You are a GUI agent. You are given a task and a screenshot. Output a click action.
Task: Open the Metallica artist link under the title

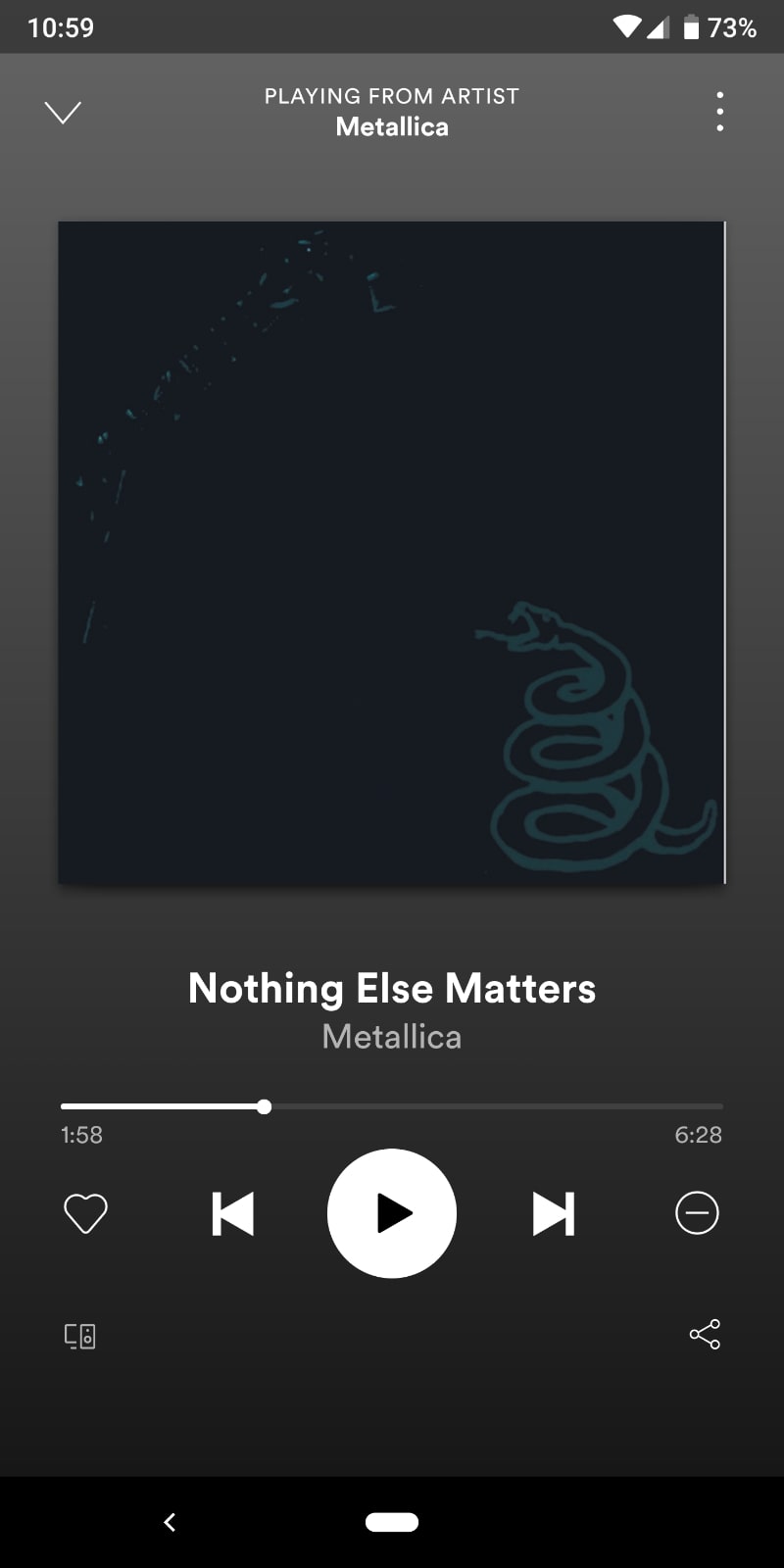pyautogui.click(x=392, y=1037)
